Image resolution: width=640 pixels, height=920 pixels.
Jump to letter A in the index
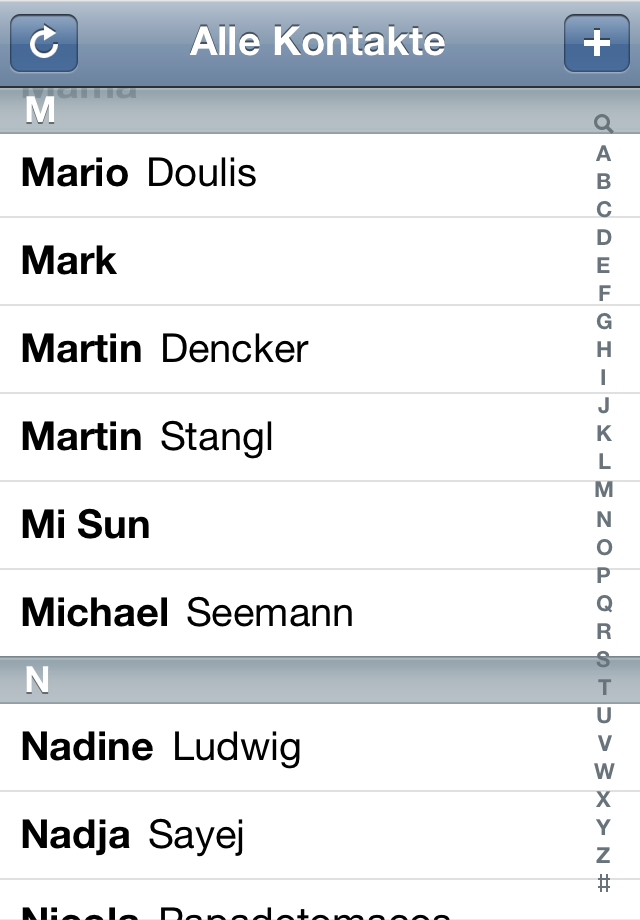[603, 154]
